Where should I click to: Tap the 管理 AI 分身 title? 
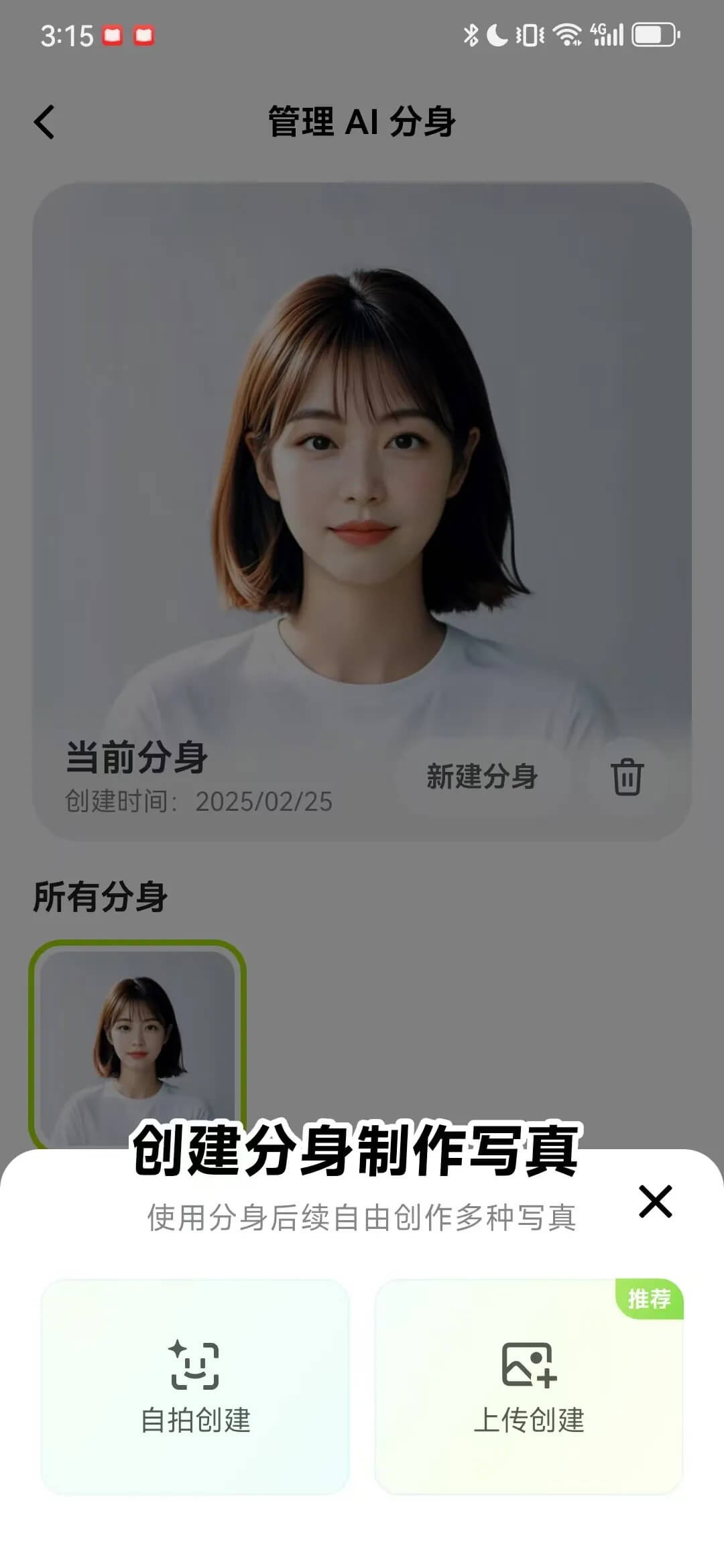(362, 122)
